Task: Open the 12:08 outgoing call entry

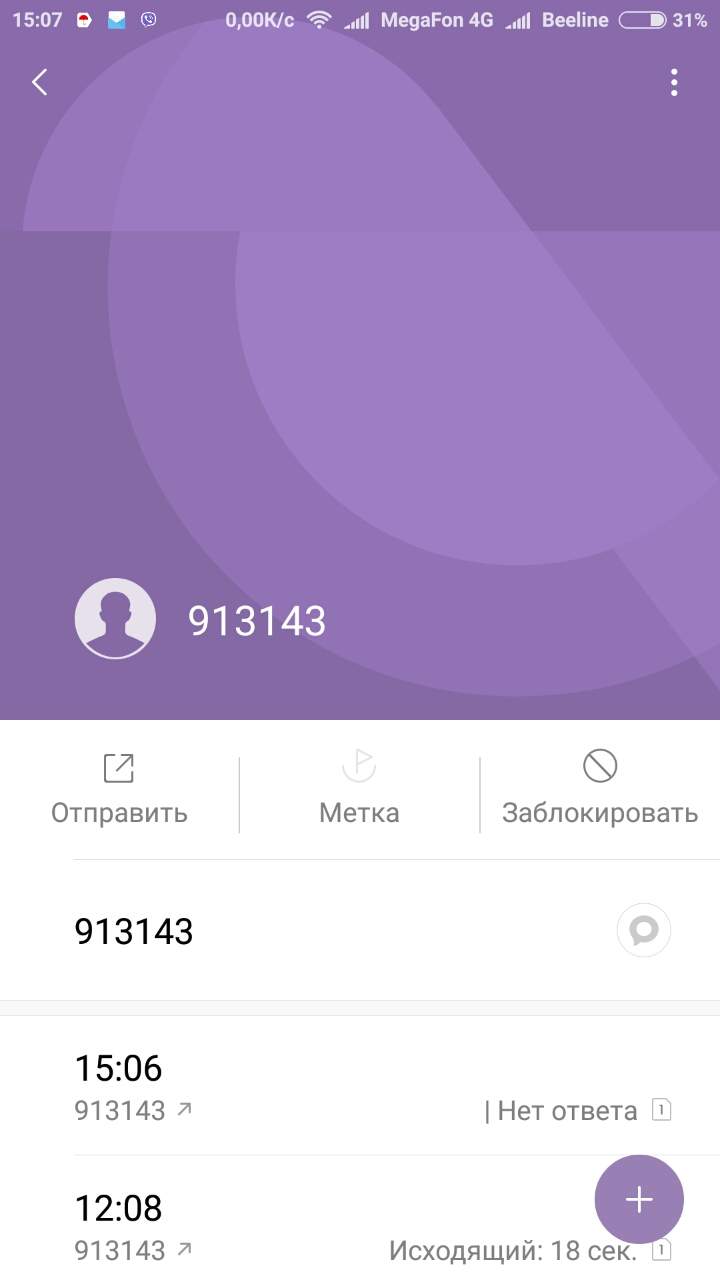Action: pyautogui.click(x=300, y=1225)
